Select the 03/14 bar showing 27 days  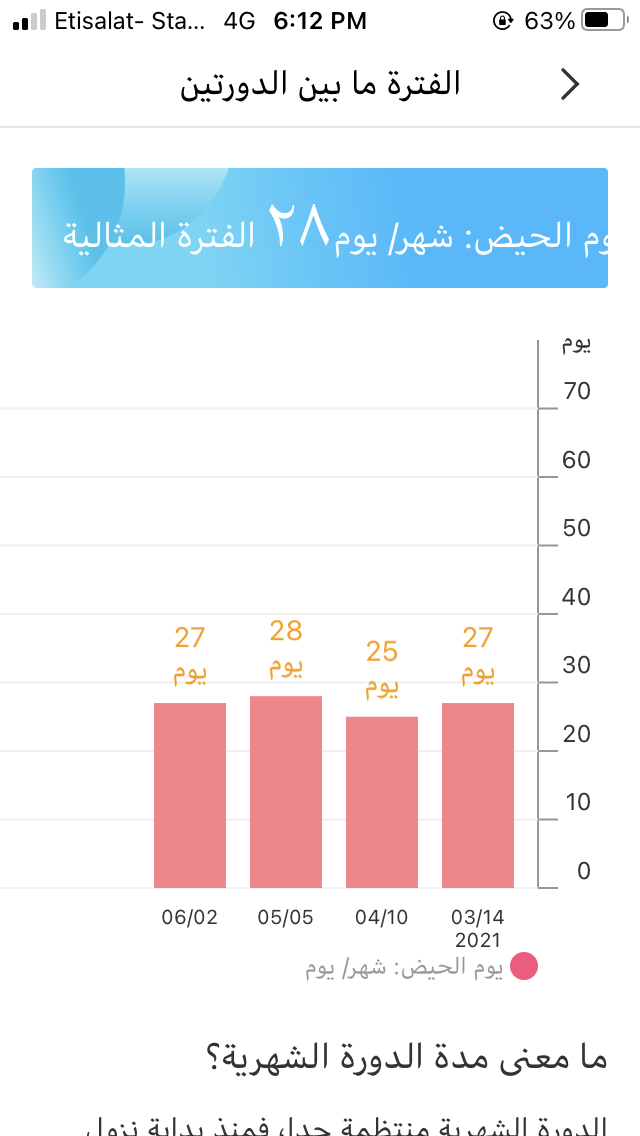(x=478, y=795)
